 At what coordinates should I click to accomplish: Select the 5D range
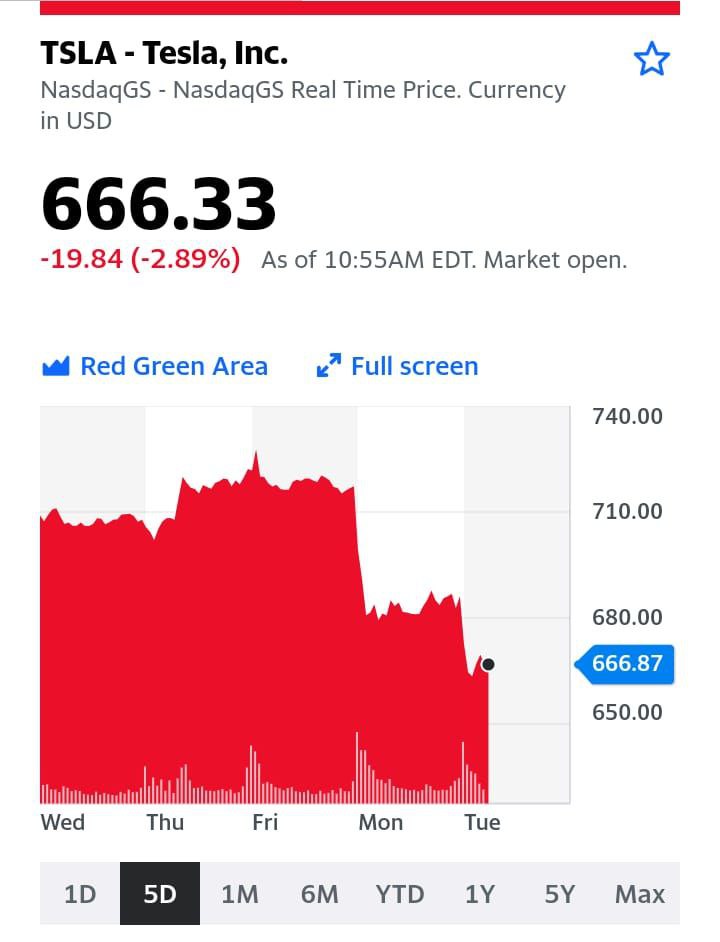click(160, 894)
